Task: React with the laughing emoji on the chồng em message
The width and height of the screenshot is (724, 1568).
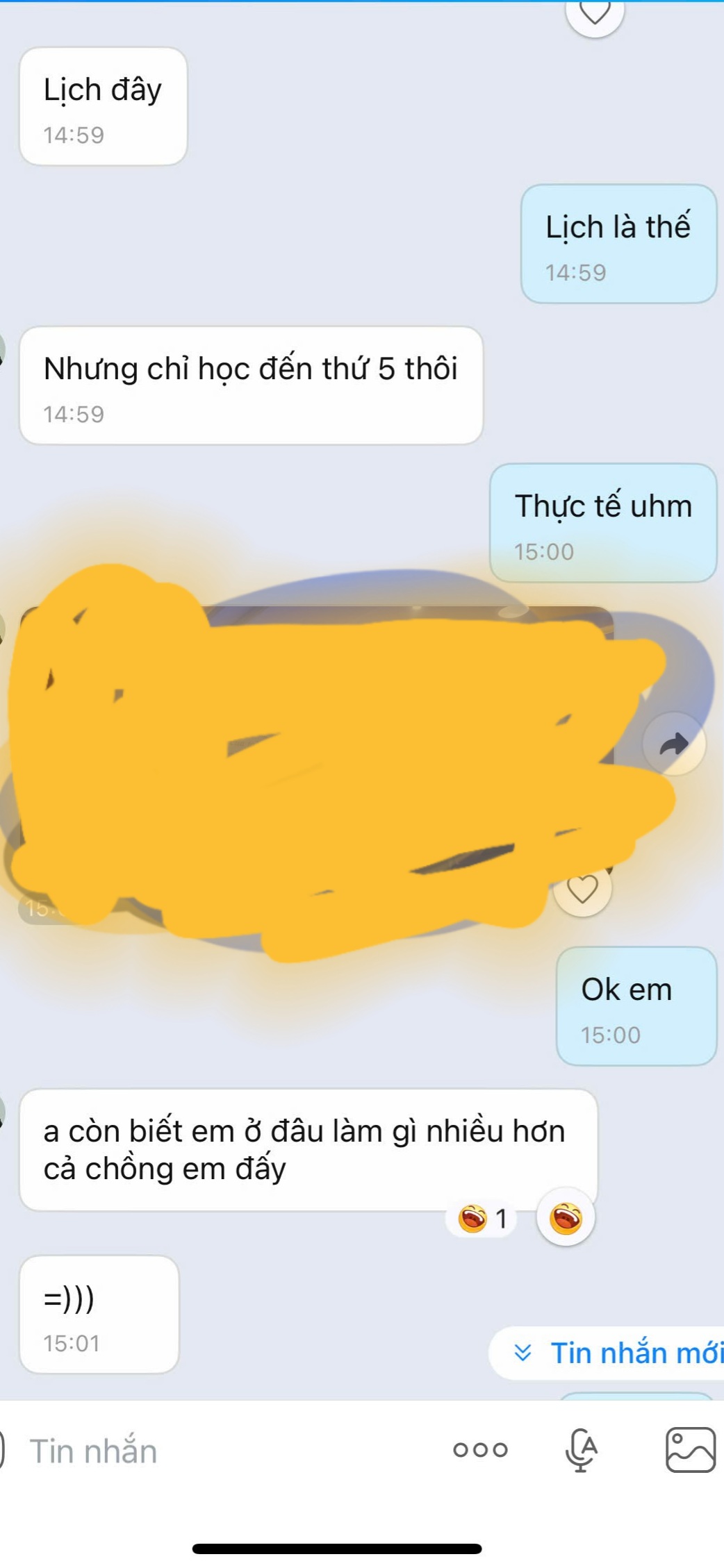Action: (566, 1218)
